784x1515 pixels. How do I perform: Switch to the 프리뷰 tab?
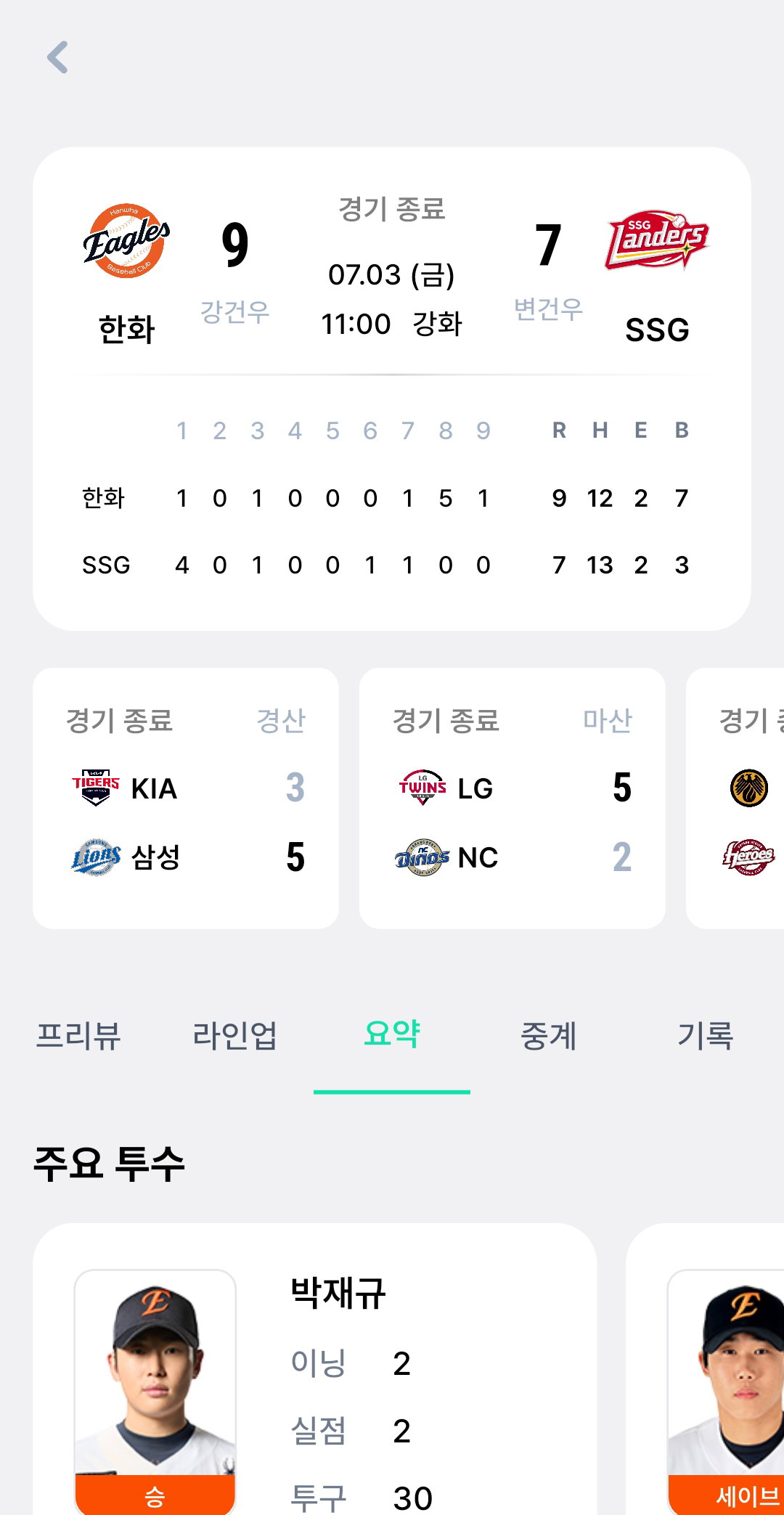[78, 1035]
